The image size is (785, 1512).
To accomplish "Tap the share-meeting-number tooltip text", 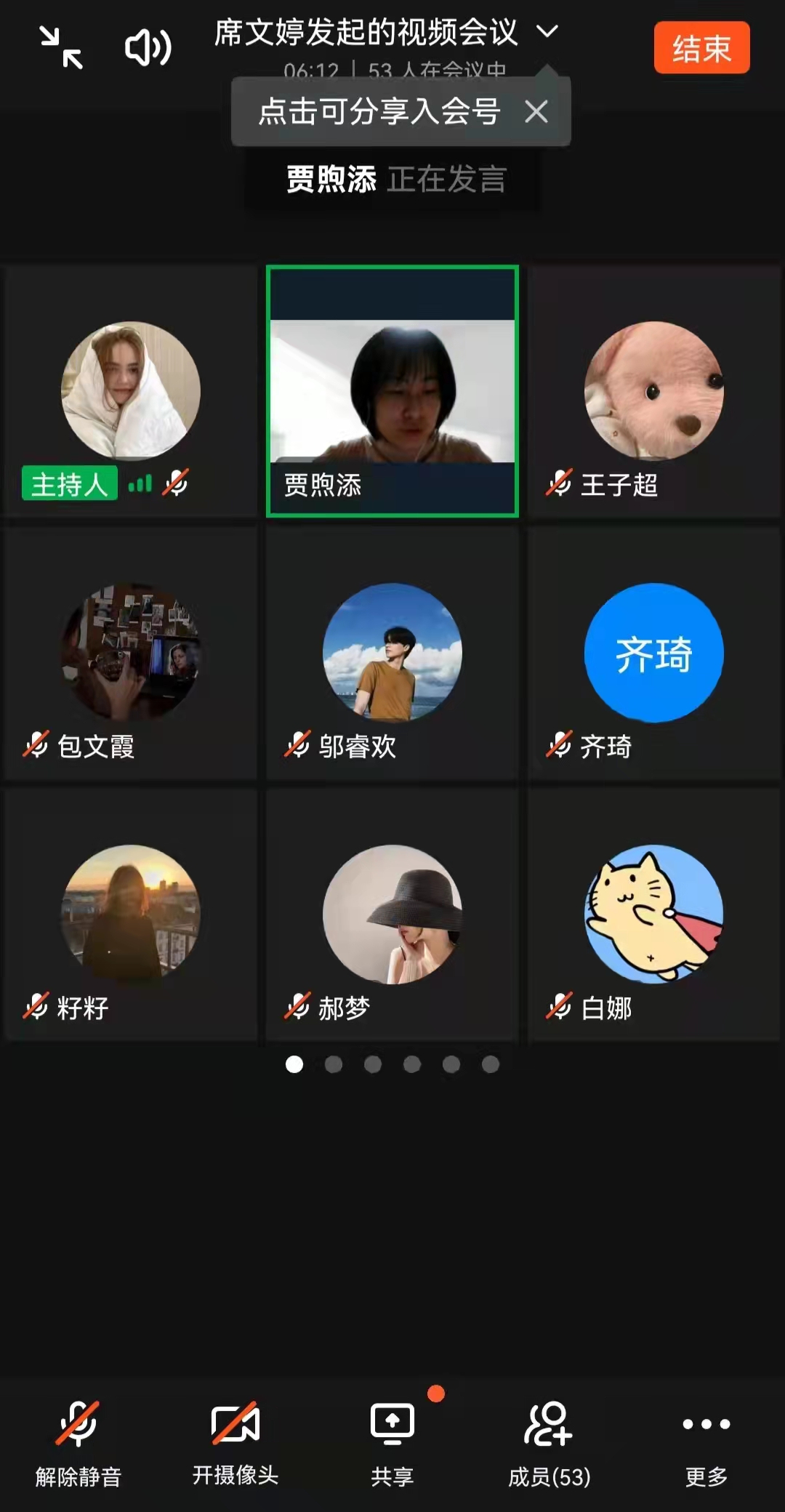I will [x=379, y=112].
